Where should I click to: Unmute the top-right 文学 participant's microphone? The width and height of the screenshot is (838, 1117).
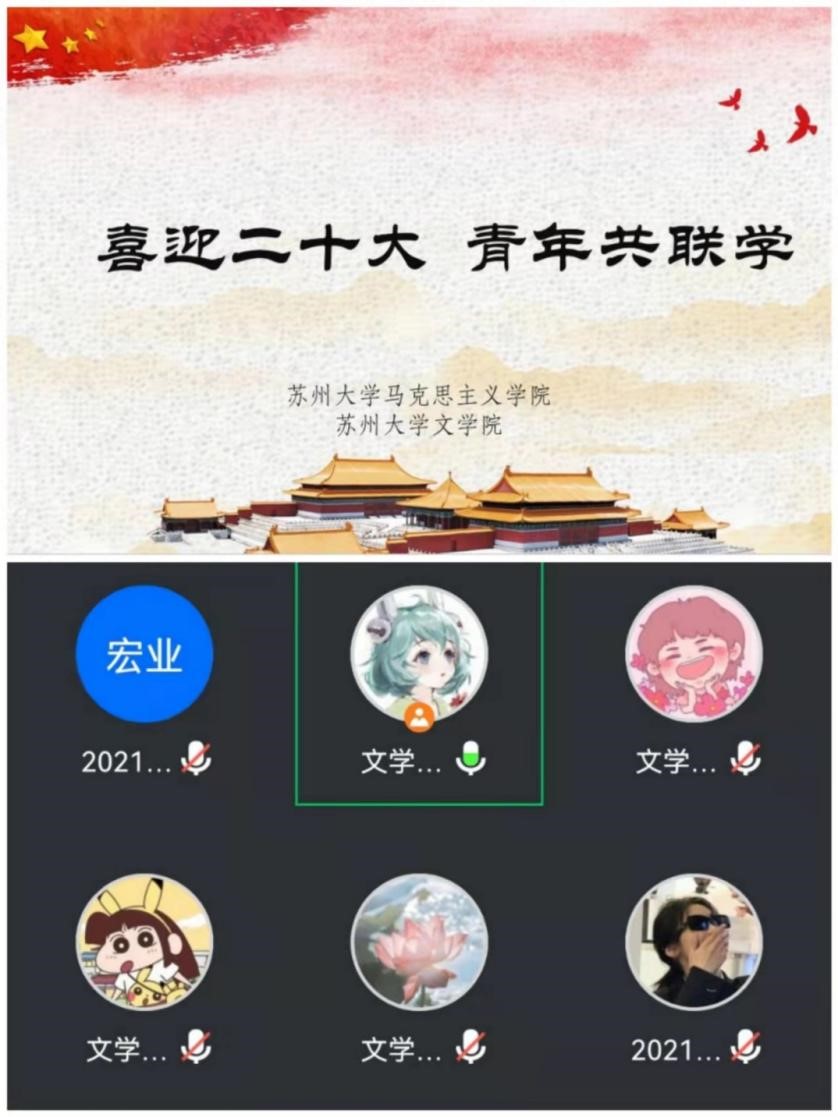point(744,758)
